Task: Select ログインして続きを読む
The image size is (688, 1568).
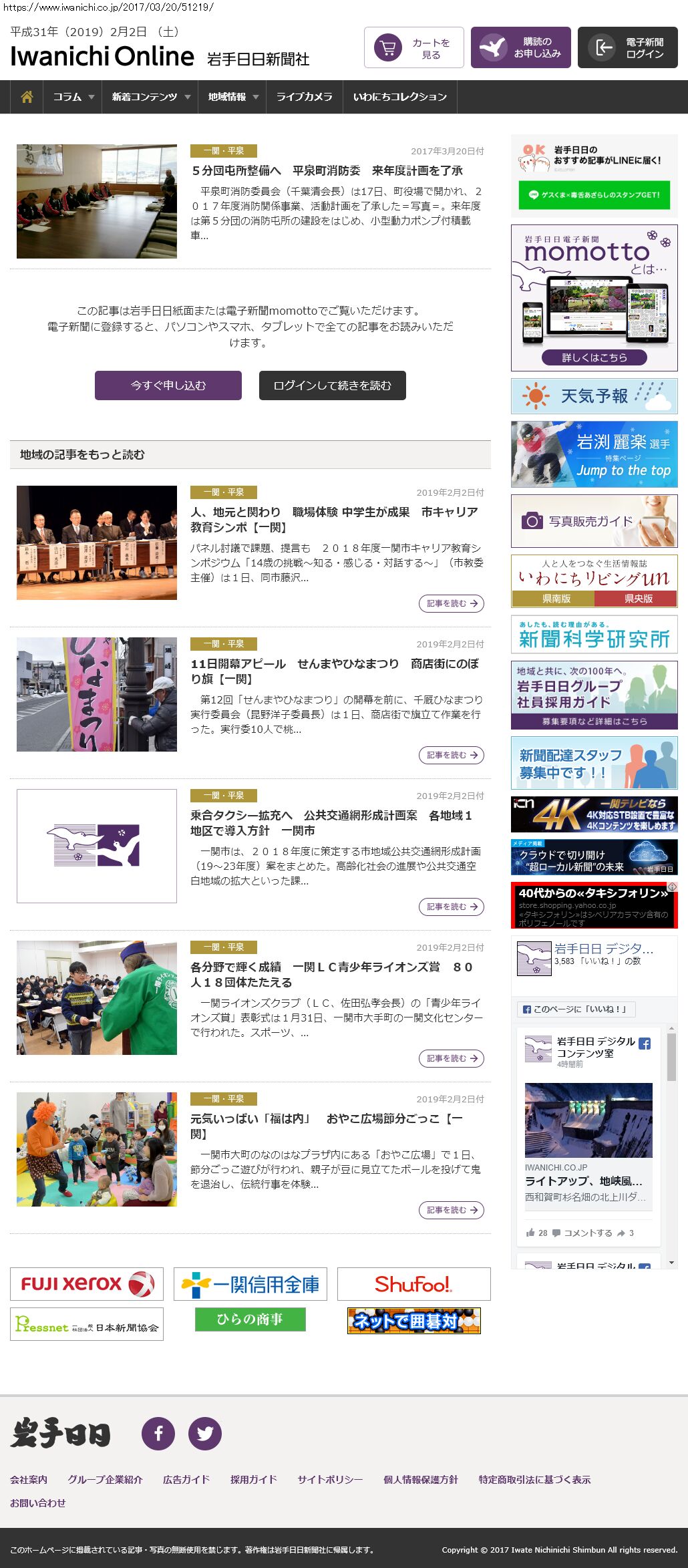Action: (x=333, y=385)
